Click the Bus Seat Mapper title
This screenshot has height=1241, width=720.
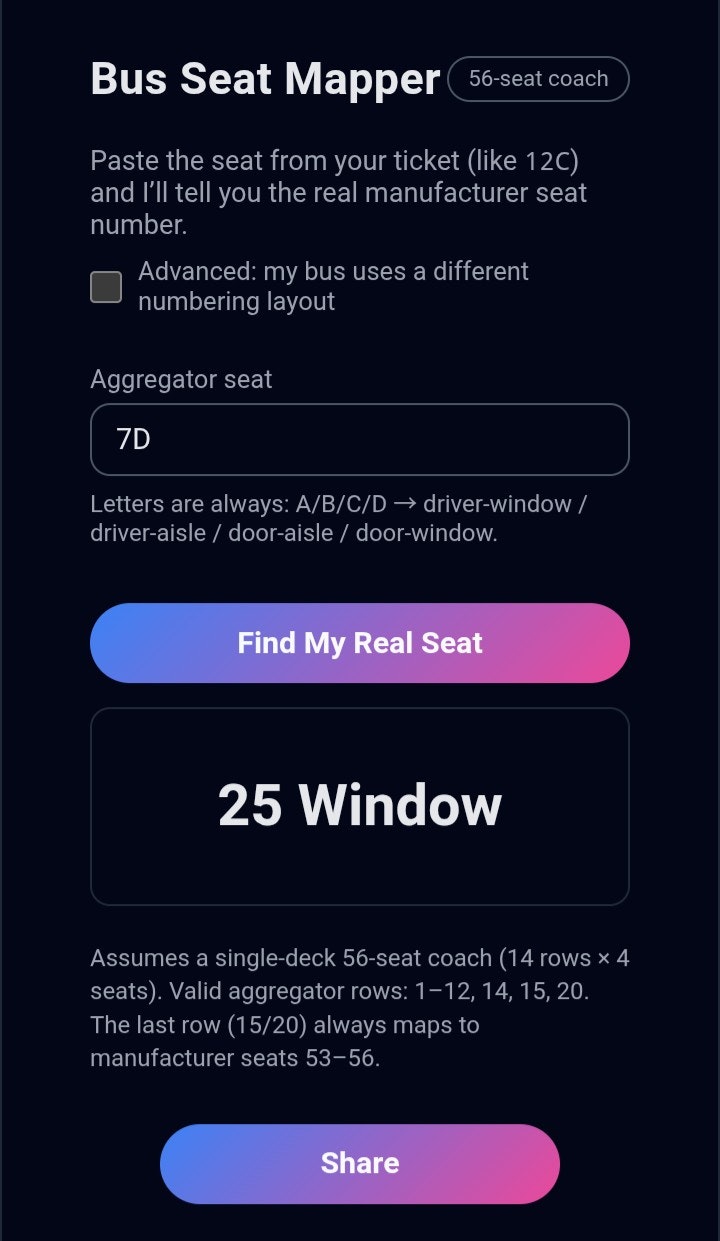(264, 78)
